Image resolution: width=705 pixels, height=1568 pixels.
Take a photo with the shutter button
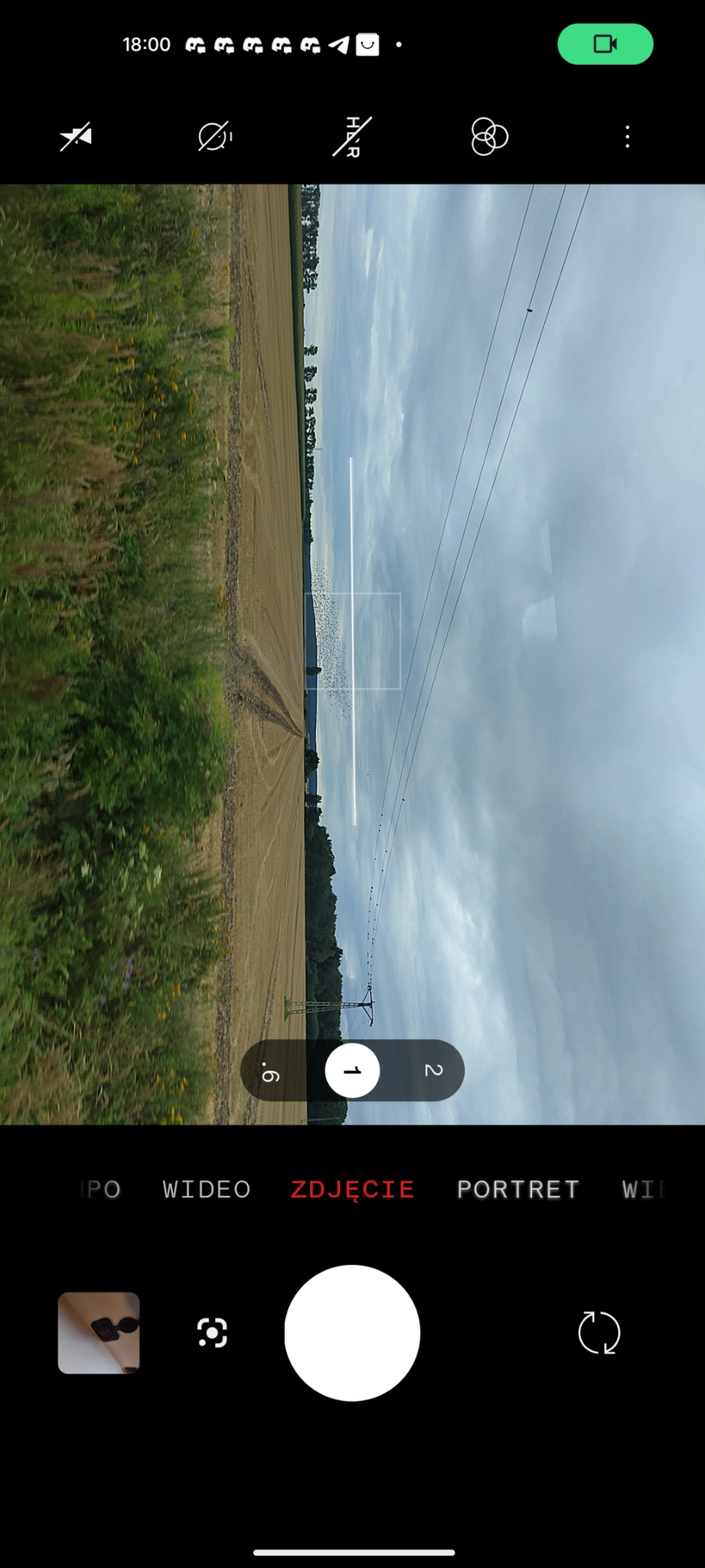point(352,1333)
